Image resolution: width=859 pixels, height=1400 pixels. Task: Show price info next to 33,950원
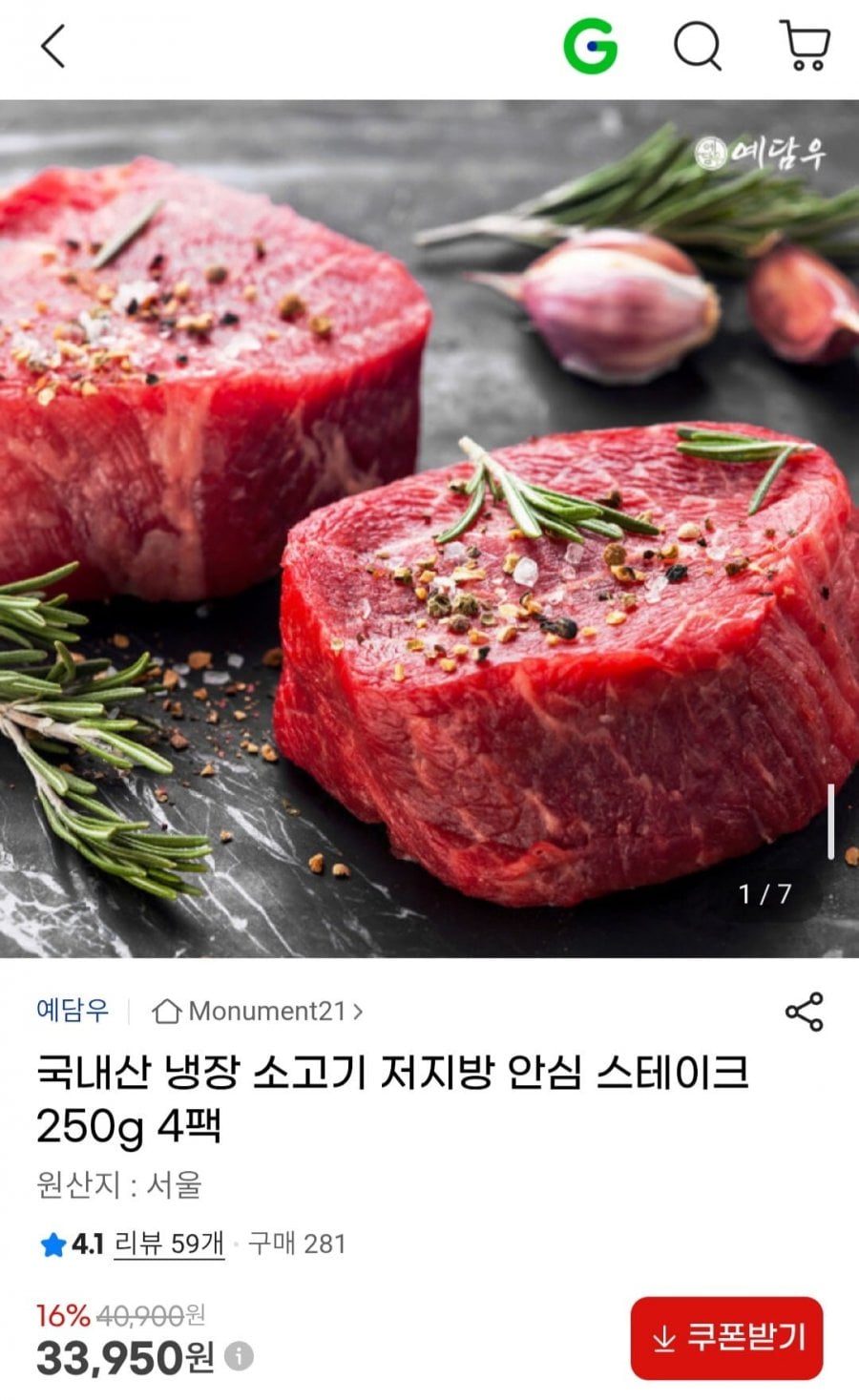click(239, 1356)
